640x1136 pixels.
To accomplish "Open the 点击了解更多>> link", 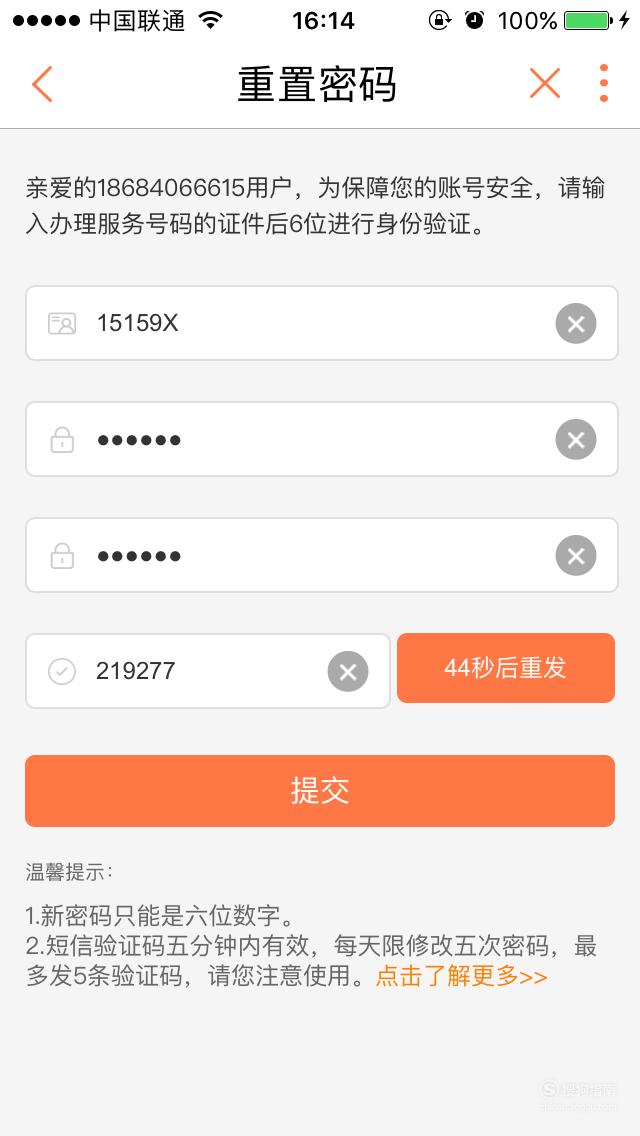I will coord(461,976).
